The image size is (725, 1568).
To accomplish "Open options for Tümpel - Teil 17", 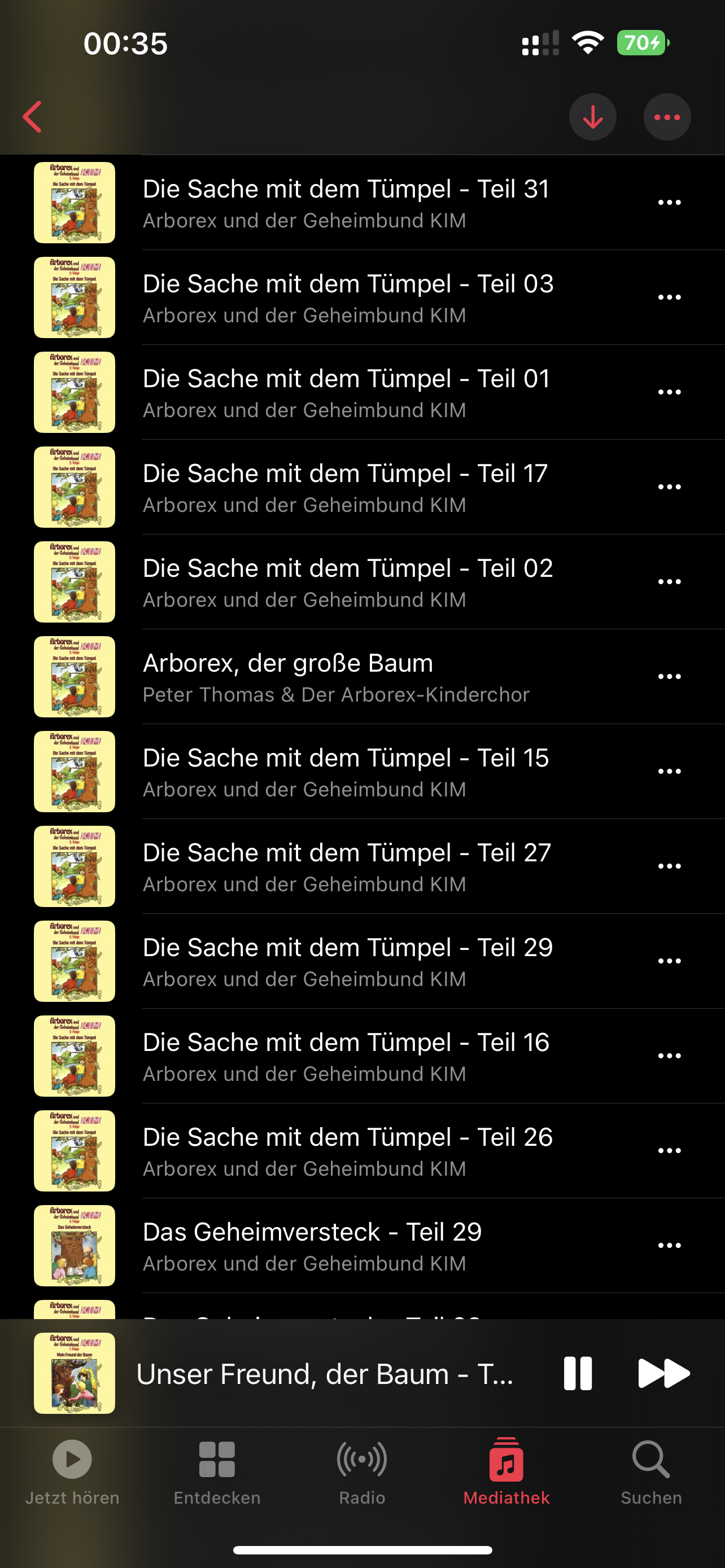I will 669,488.
